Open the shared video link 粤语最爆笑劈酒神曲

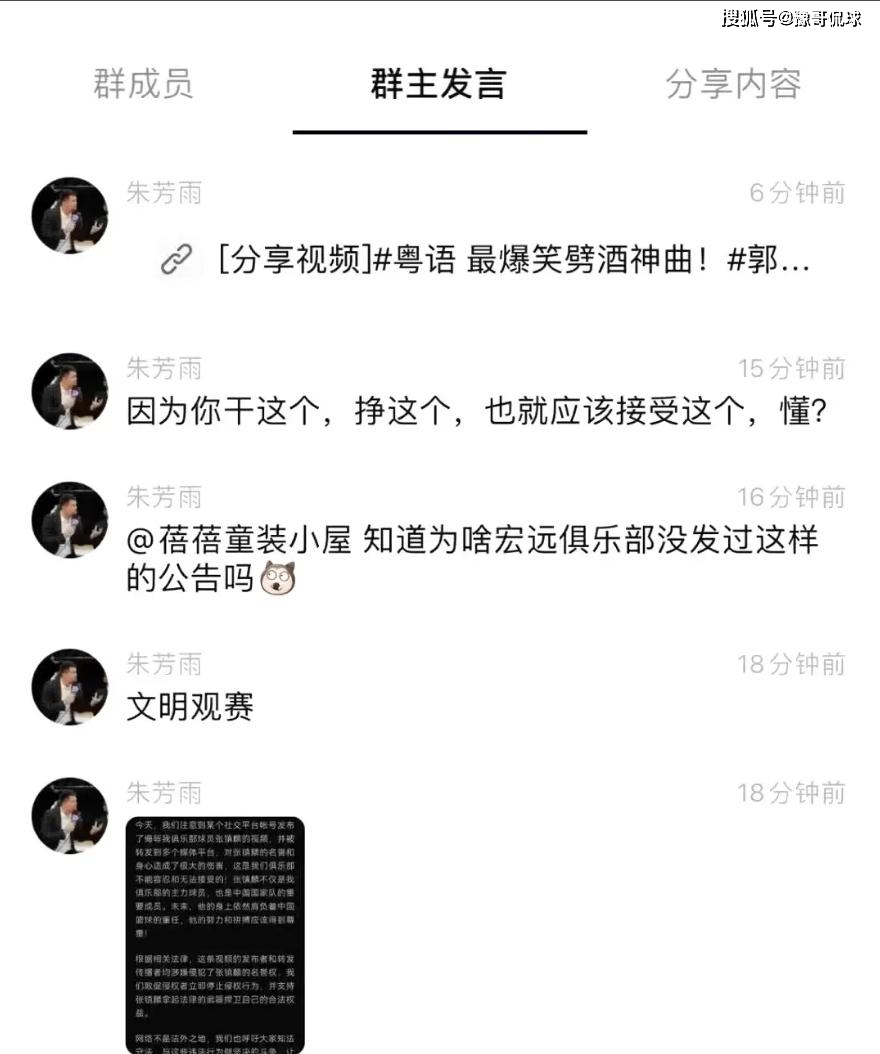(x=513, y=261)
